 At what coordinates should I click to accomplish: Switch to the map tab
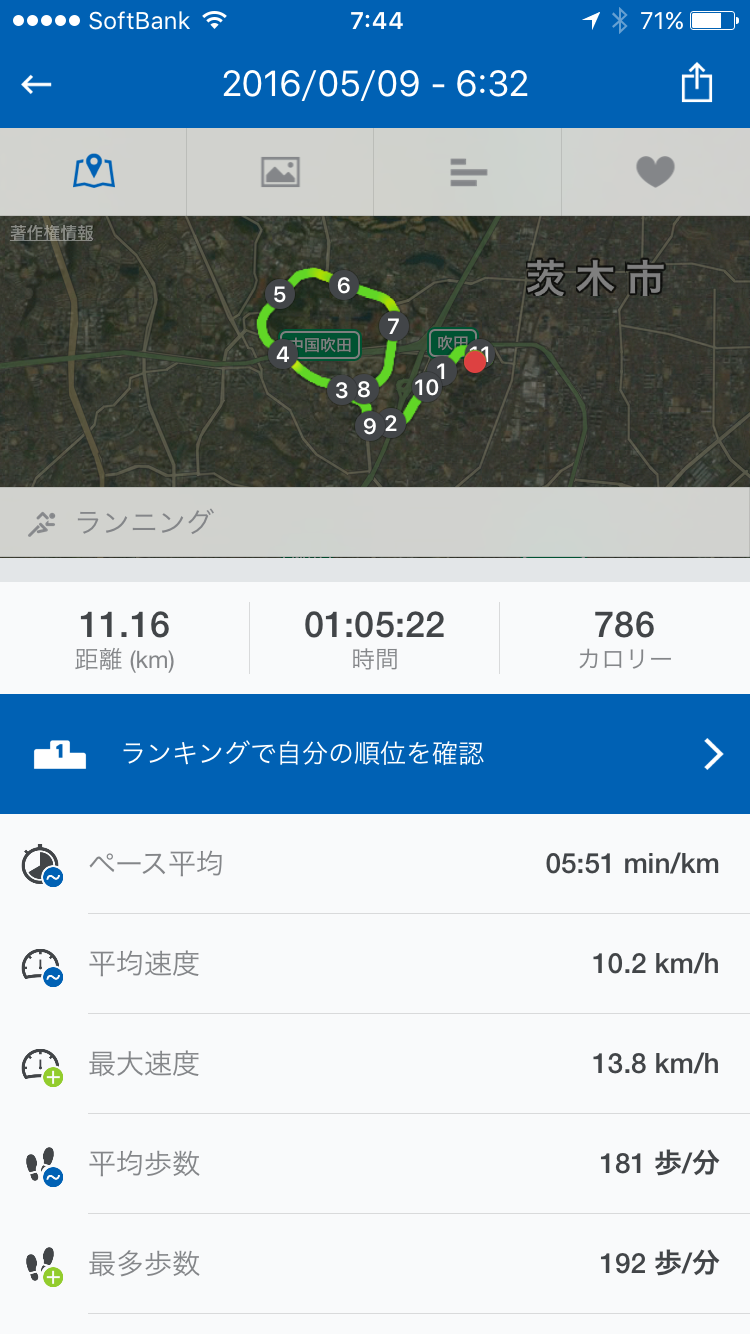pyautogui.click(x=94, y=172)
